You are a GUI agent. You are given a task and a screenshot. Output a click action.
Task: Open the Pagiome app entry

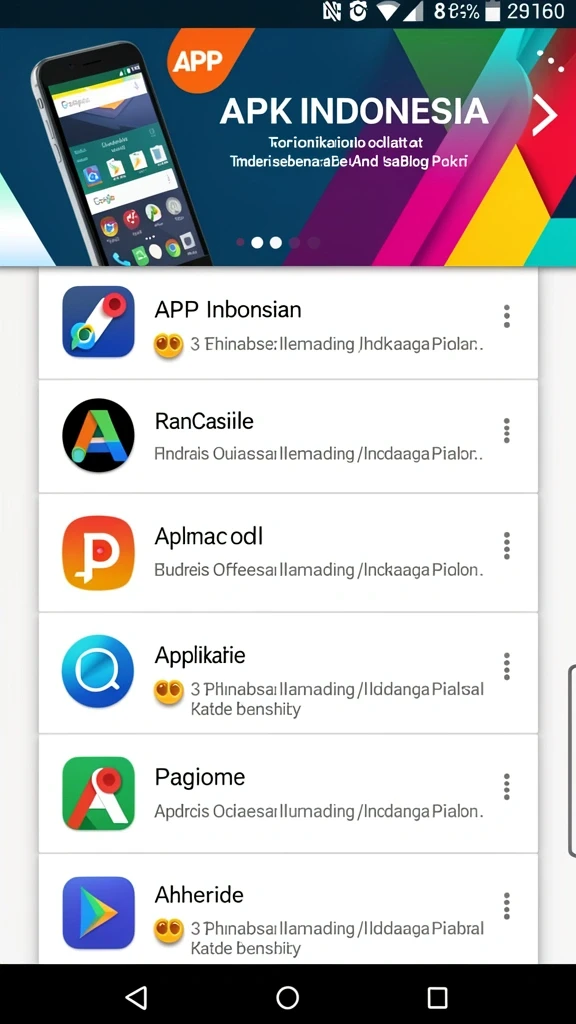(x=288, y=793)
